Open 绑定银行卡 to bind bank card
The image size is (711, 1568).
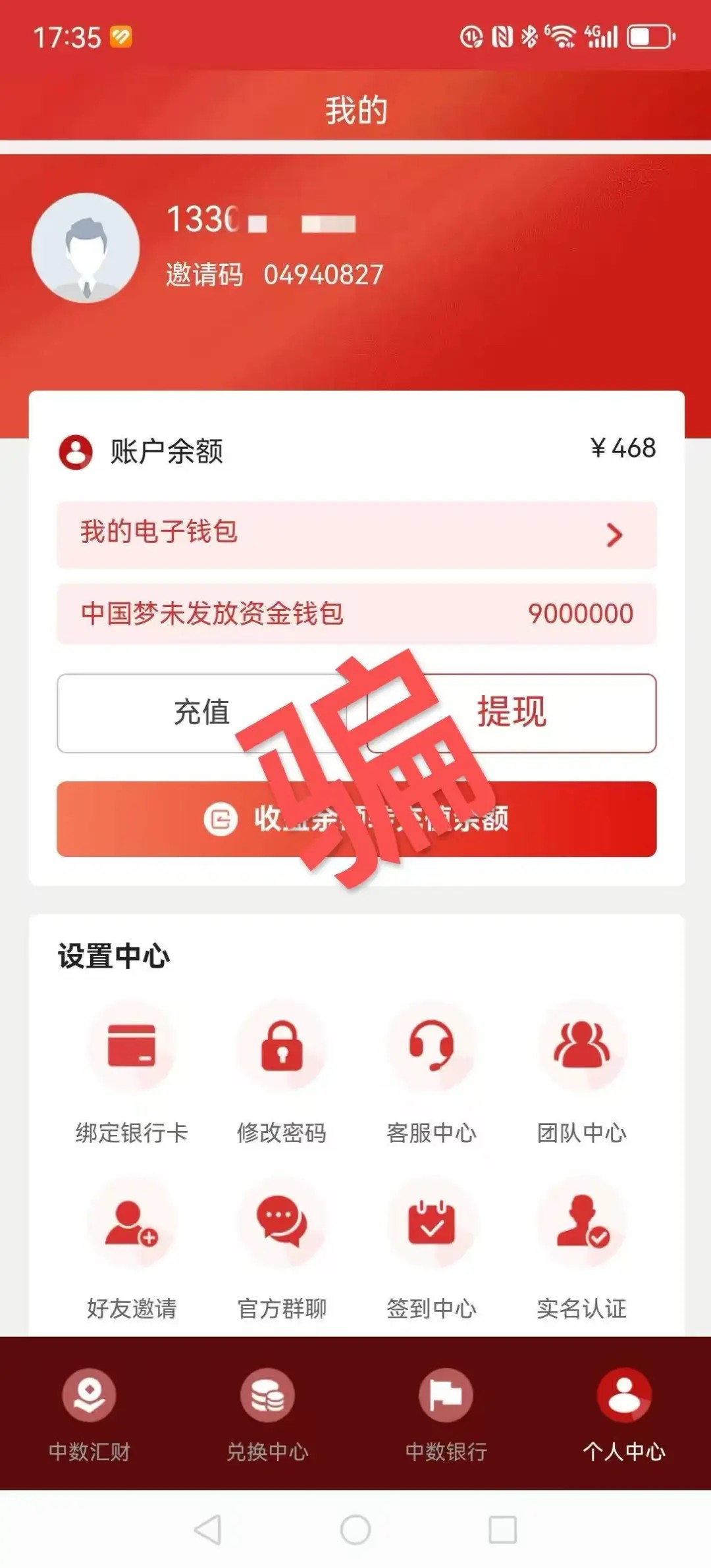point(132,1072)
